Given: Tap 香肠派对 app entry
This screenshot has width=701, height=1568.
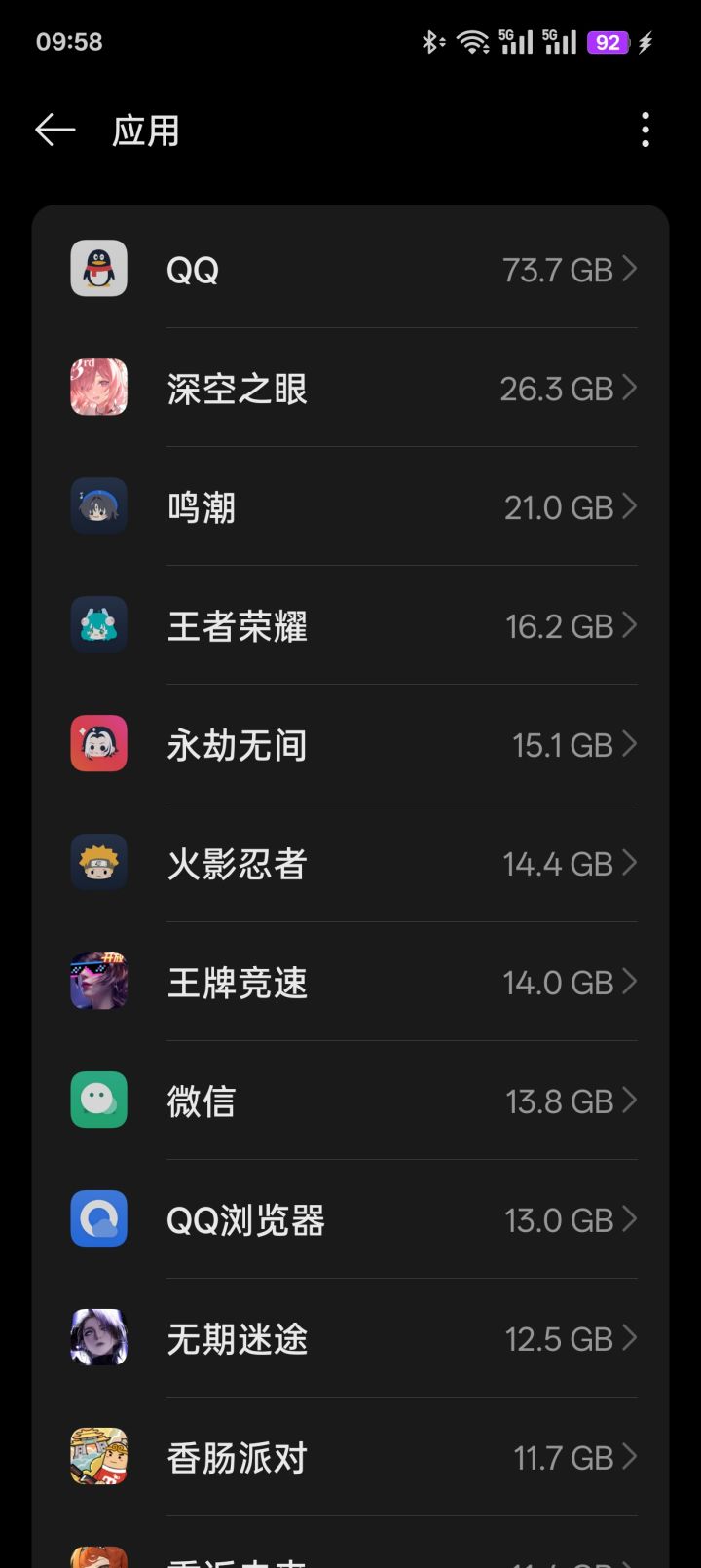Looking at the screenshot, I should [x=350, y=1457].
